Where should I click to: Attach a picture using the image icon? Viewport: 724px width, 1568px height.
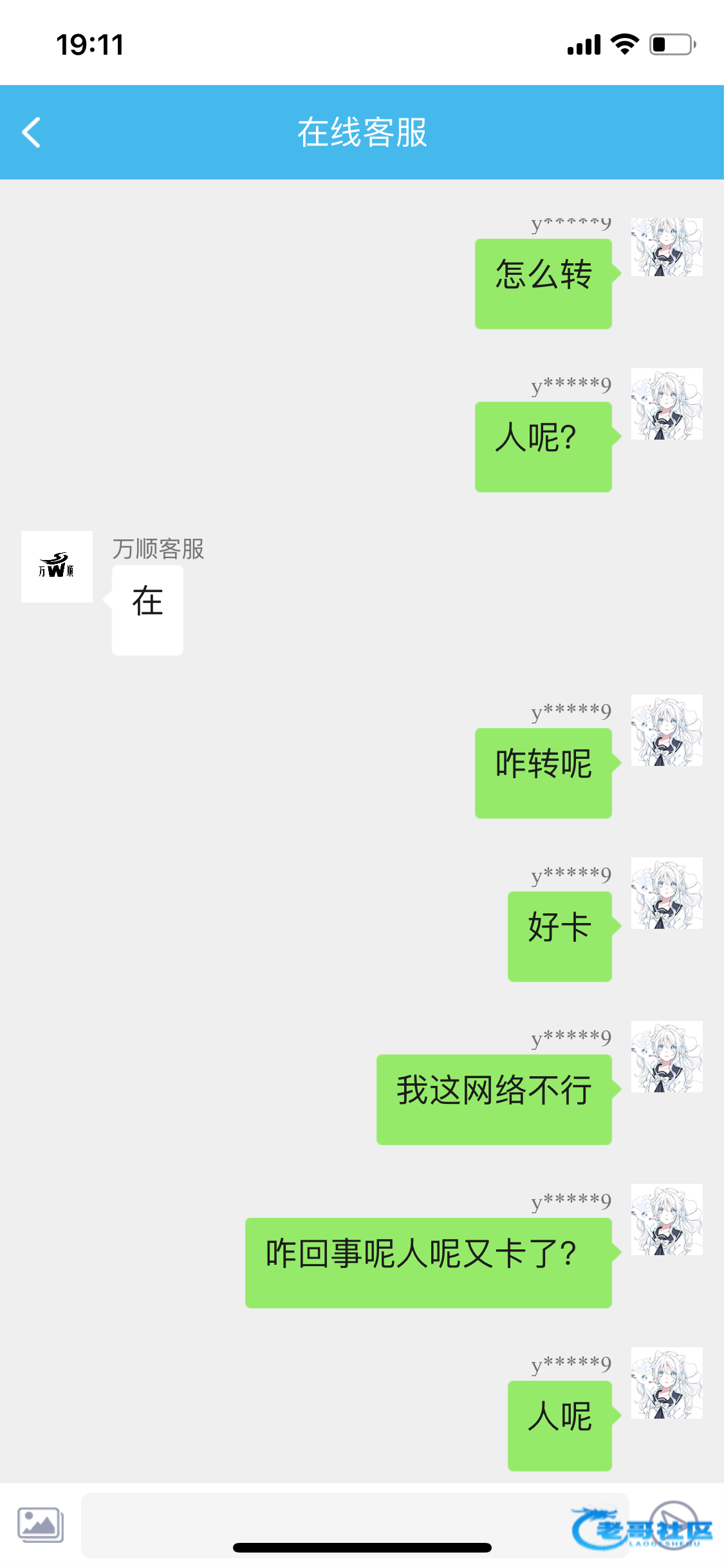click(x=40, y=1524)
